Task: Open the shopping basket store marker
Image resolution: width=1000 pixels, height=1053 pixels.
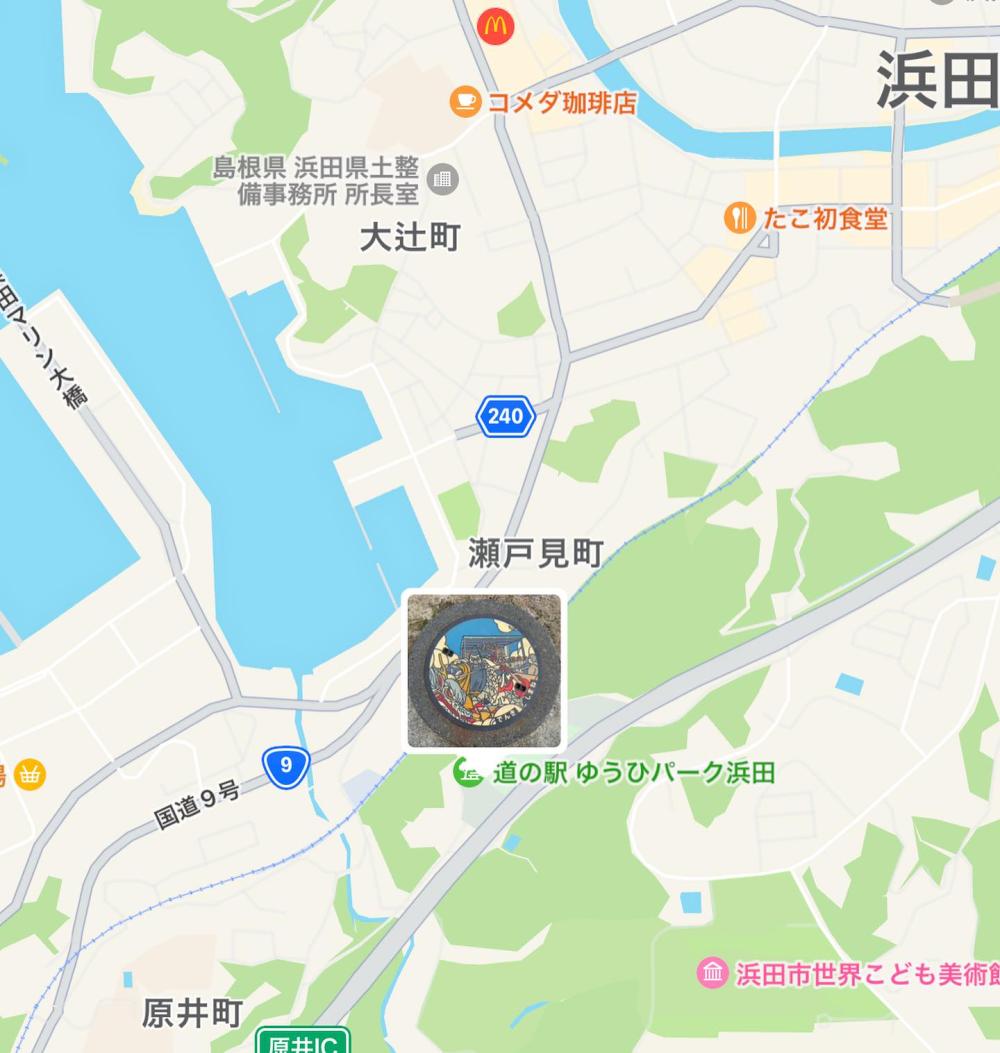Action: tap(31, 773)
